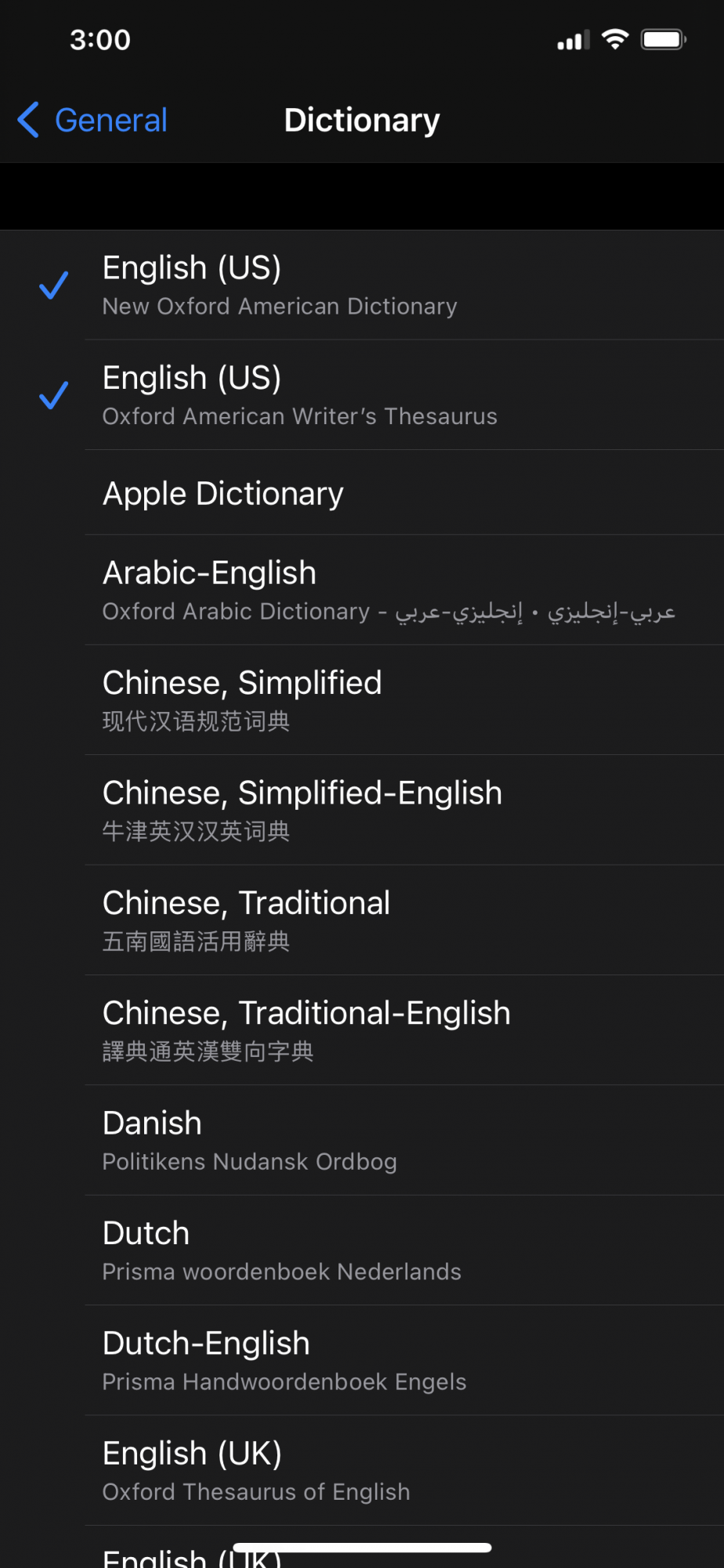Add Oxford Thesaurus of English (UK)
Image resolution: width=724 pixels, height=1568 pixels.
(x=360, y=1471)
